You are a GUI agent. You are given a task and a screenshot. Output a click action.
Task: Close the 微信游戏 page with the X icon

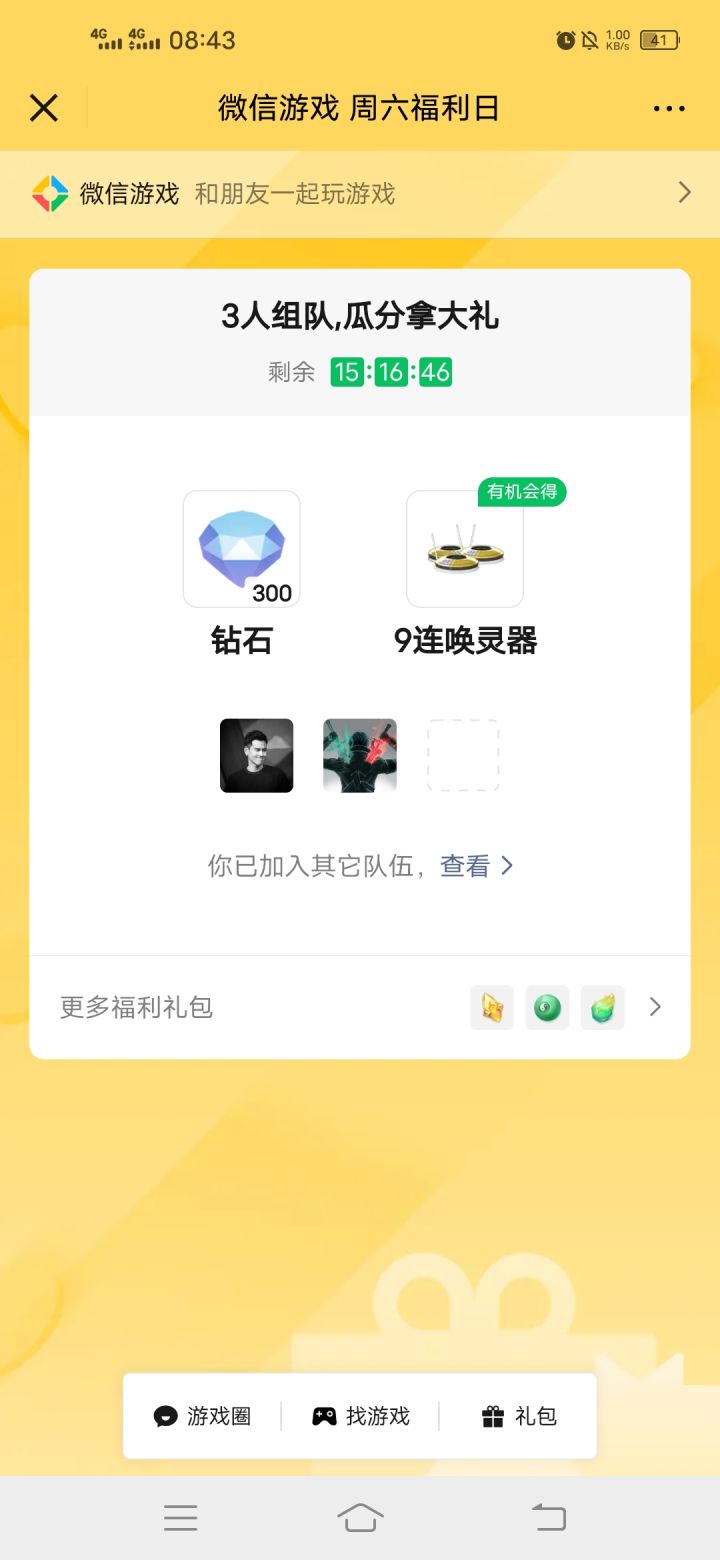44,108
